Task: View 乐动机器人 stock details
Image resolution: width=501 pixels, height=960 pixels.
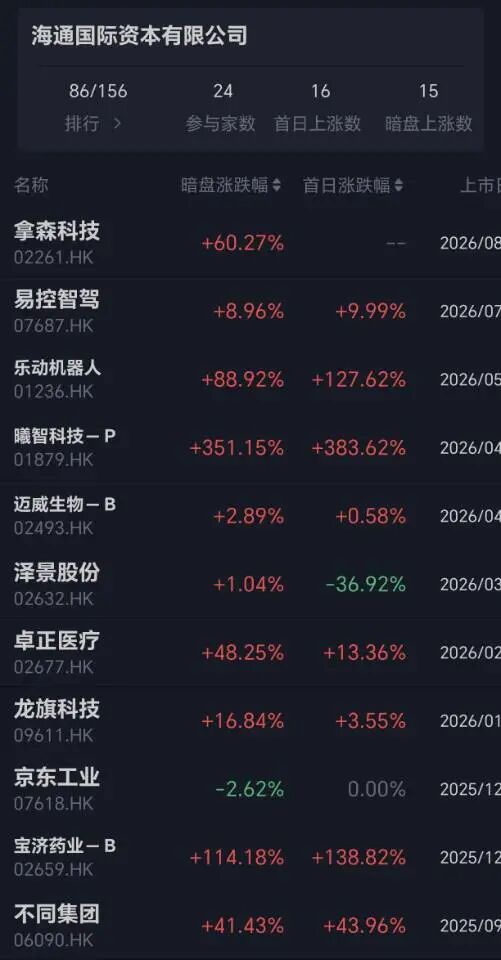Action: click(250, 380)
